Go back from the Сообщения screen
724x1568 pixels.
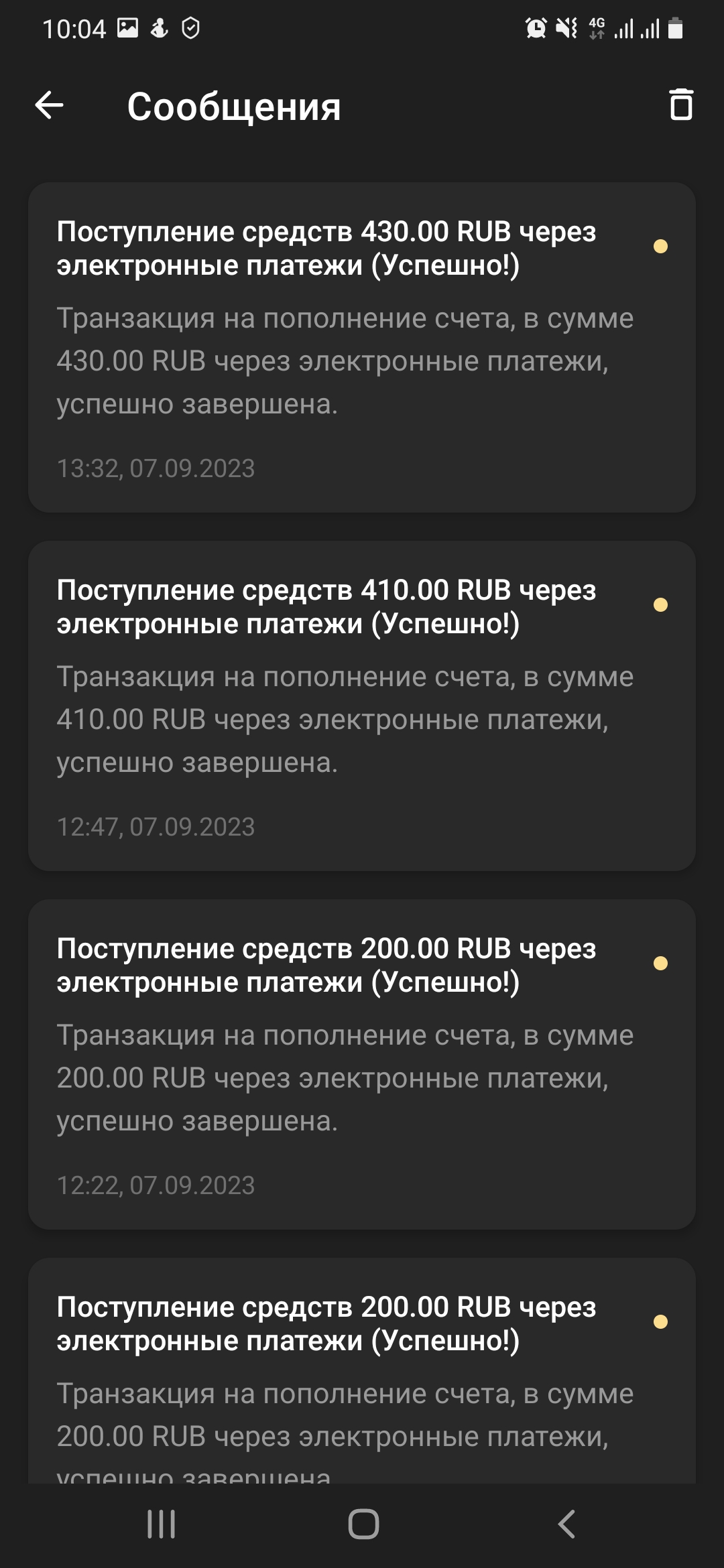point(49,106)
